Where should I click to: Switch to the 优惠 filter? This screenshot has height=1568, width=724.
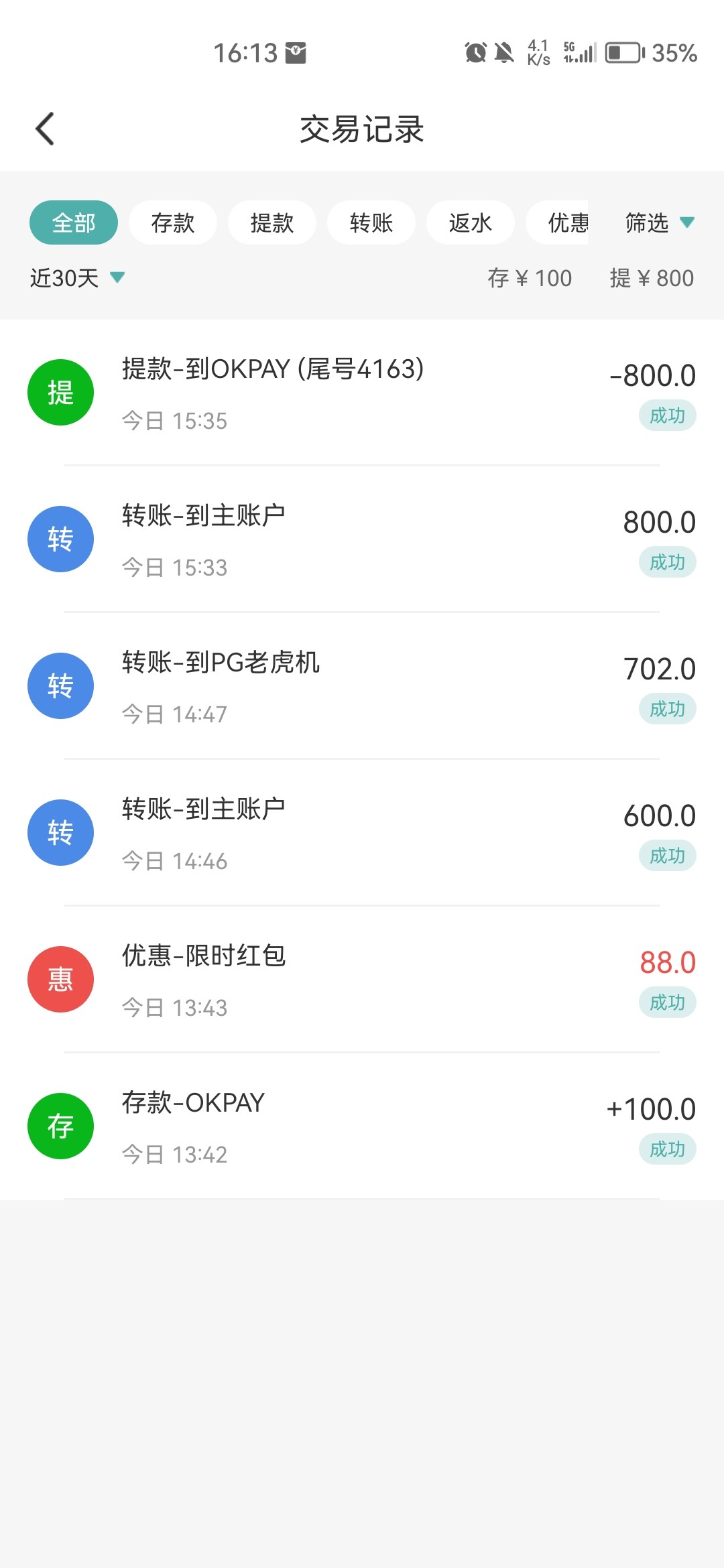[x=558, y=222]
